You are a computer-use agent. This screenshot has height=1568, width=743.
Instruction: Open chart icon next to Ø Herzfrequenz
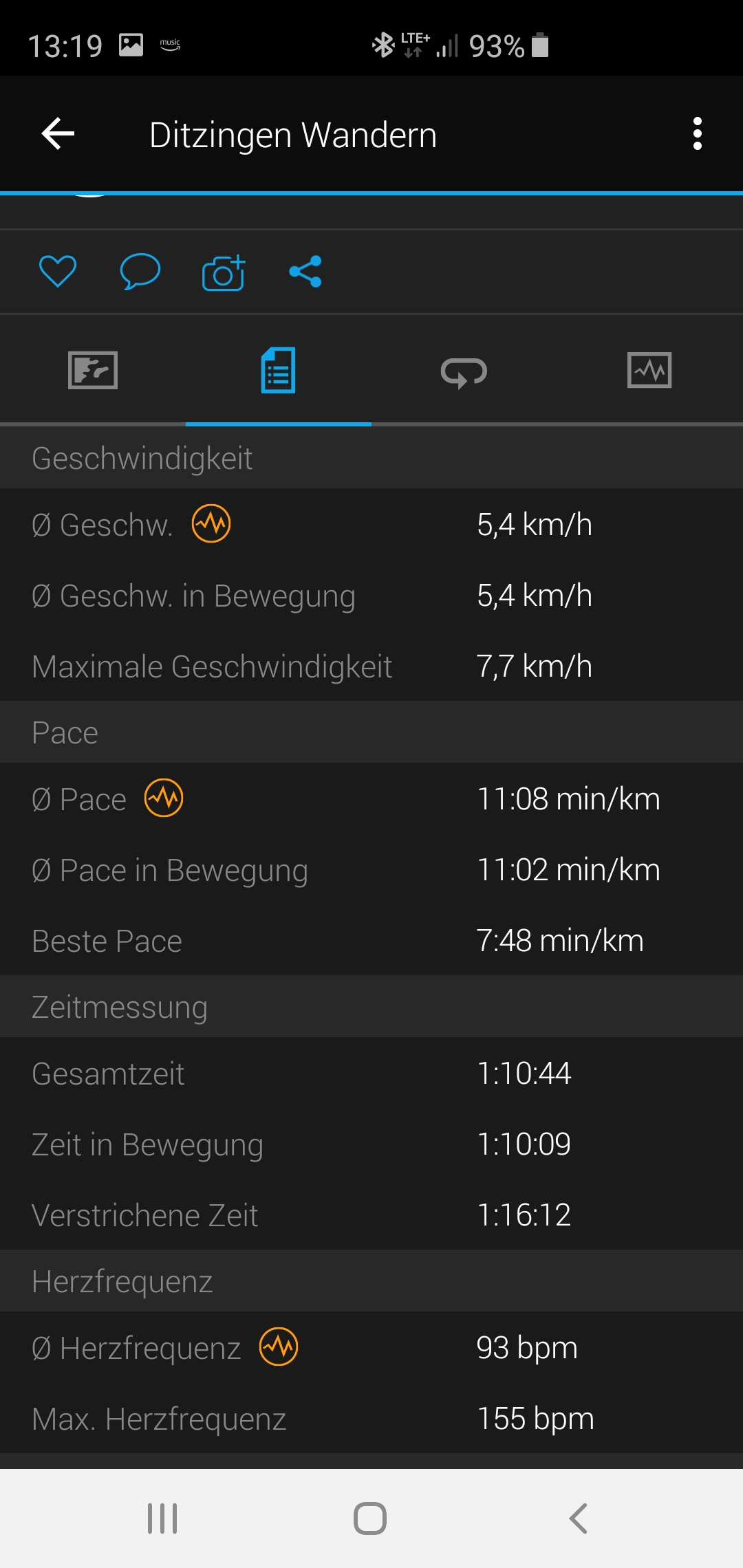[x=279, y=1347]
